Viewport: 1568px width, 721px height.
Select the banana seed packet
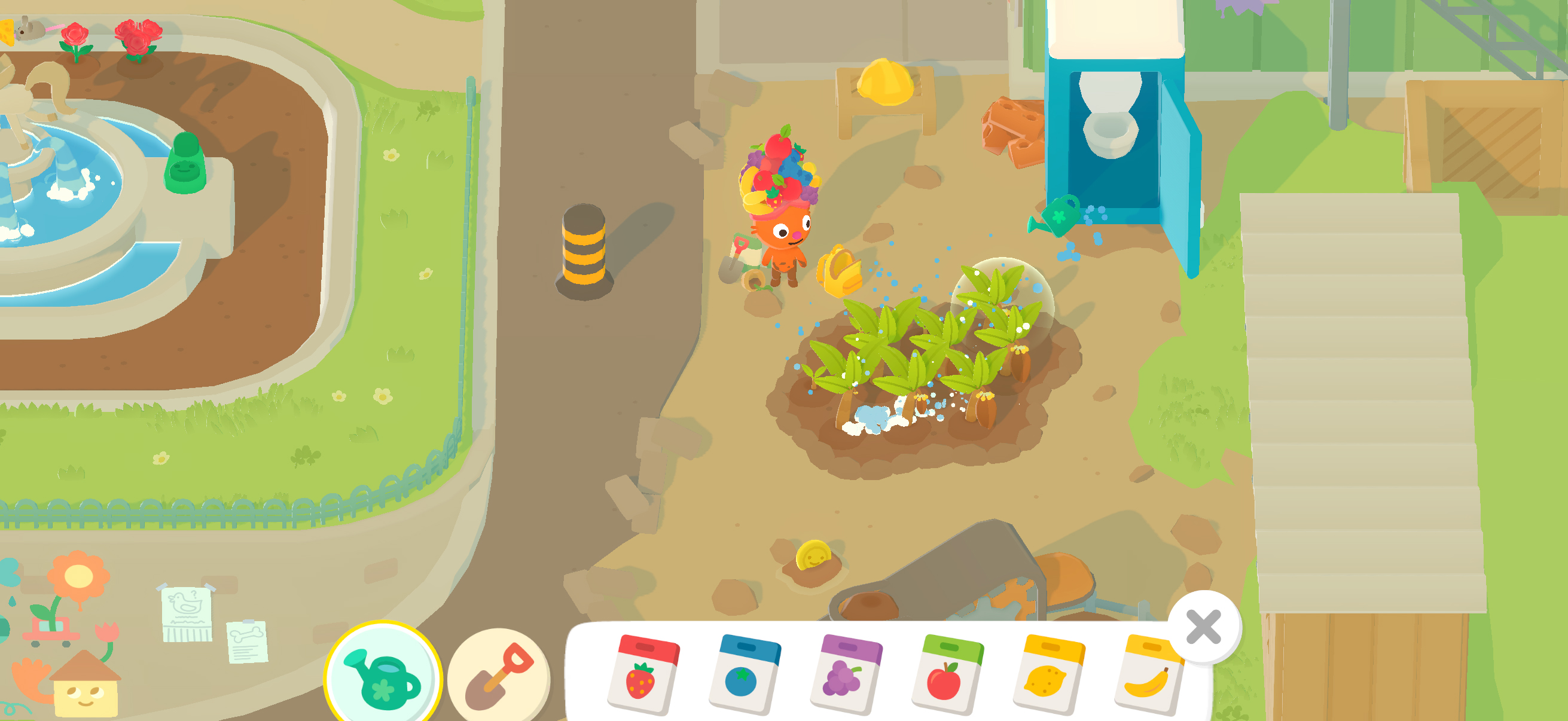click(1148, 674)
